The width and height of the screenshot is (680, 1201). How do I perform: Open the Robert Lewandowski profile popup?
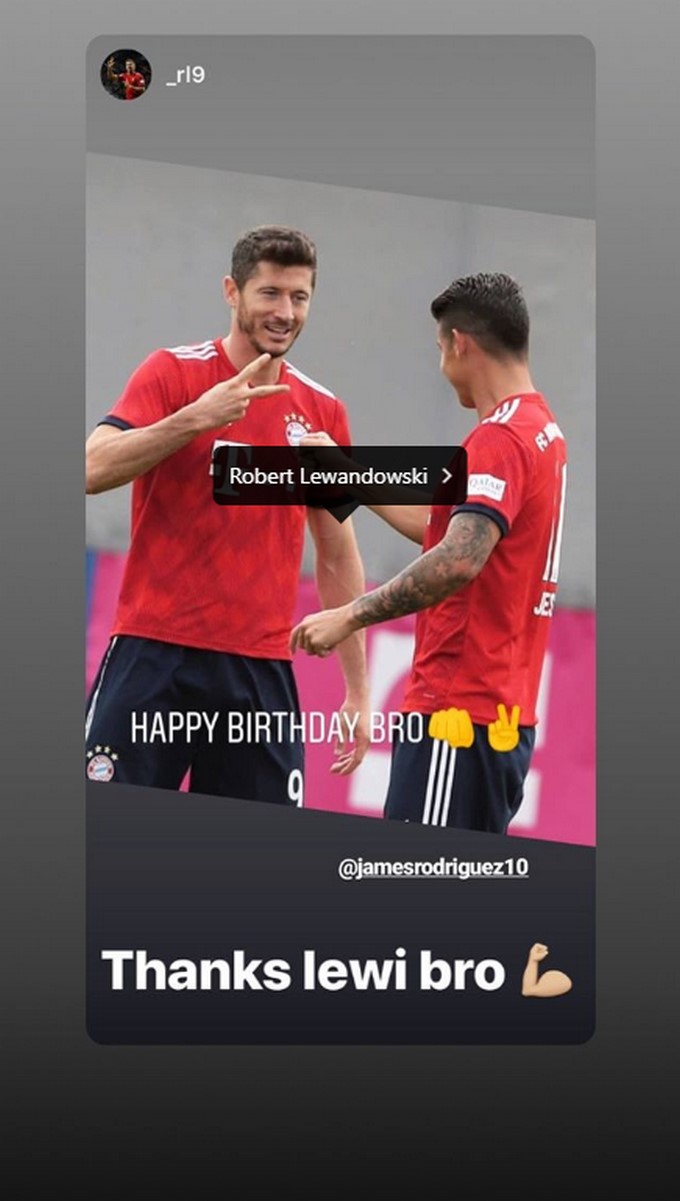(340, 476)
